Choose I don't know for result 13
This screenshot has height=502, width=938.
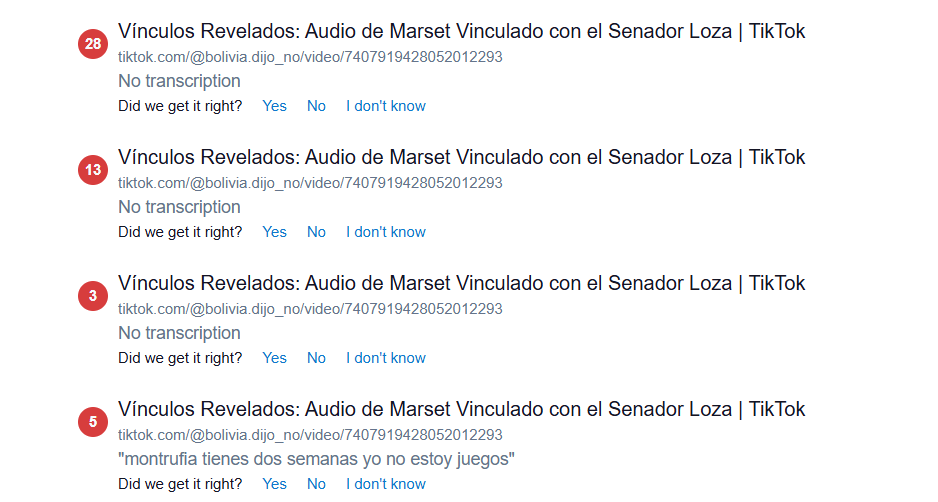pos(385,232)
